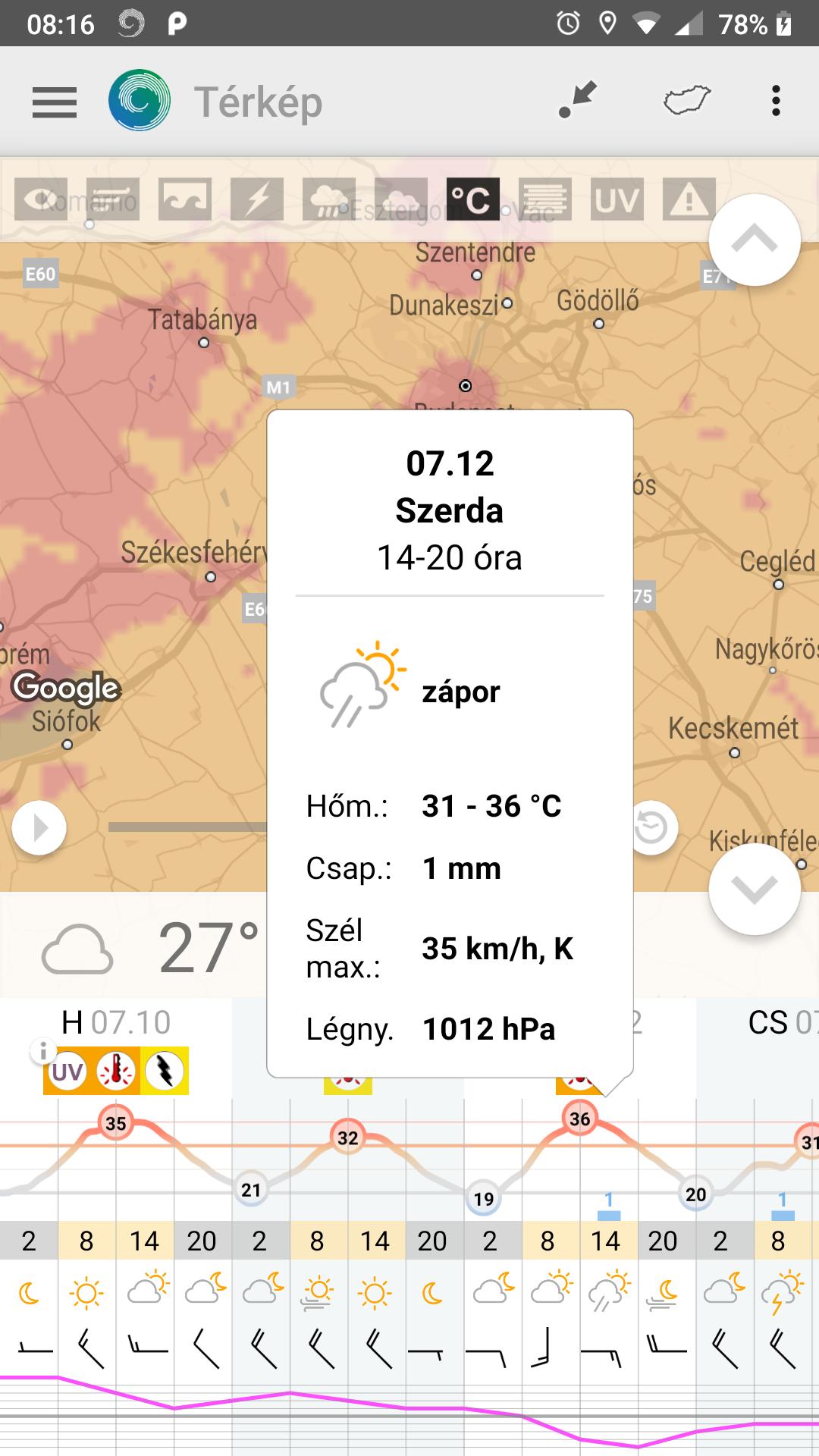This screenshot has height=1456, width=819.
Task: Open the hamburger navigation menu
Action: pos(55,102)
